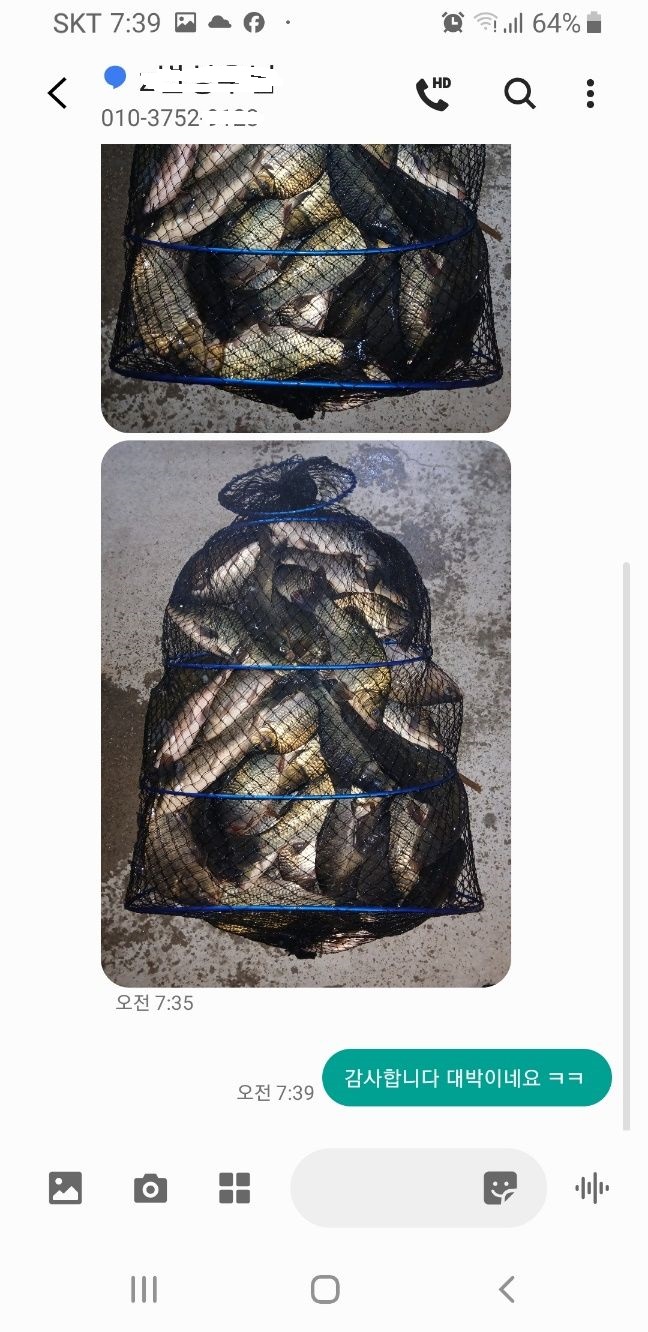Go back to the conversation list
648x1332 pixels.
click(58, 94)
